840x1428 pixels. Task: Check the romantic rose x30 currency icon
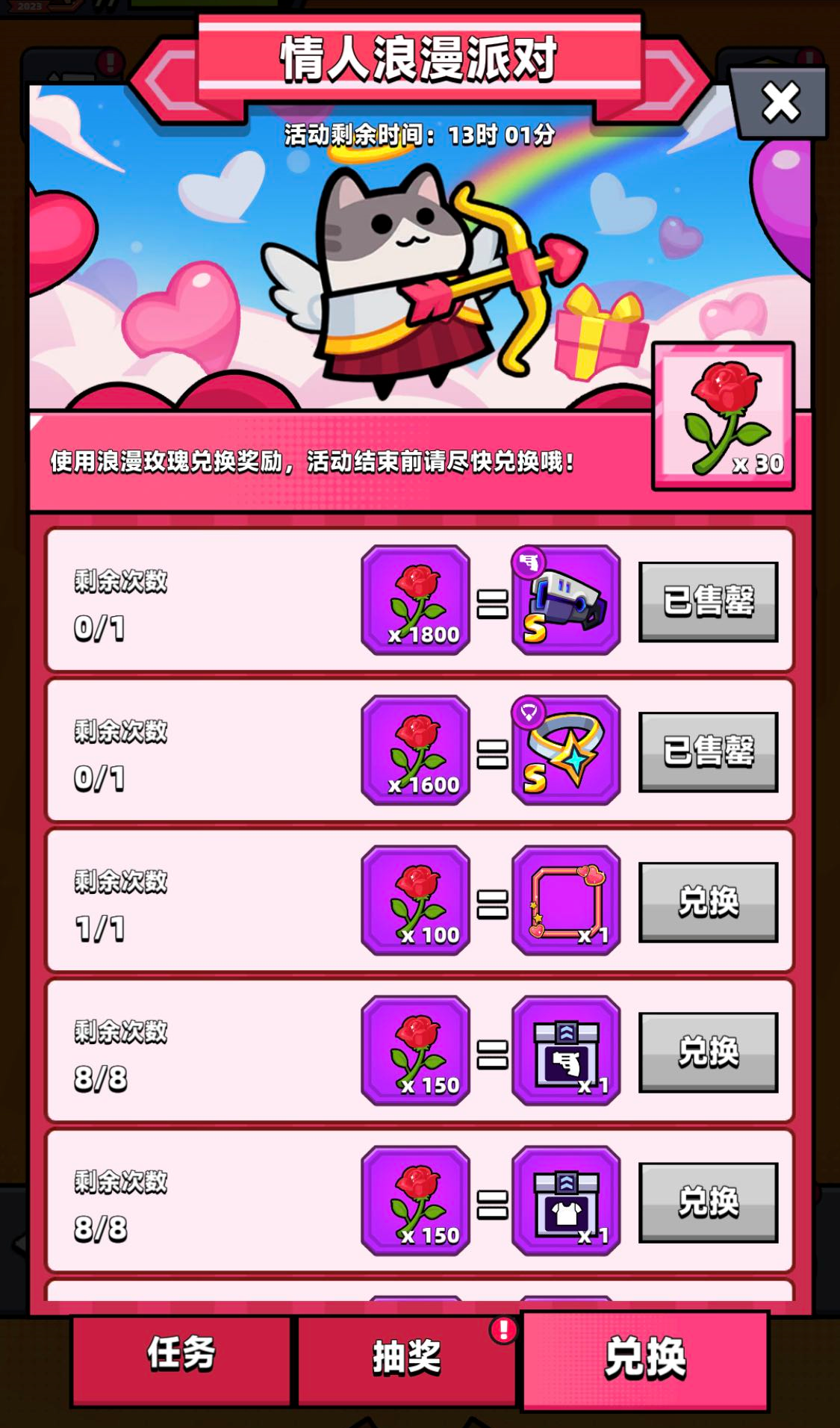723,416
